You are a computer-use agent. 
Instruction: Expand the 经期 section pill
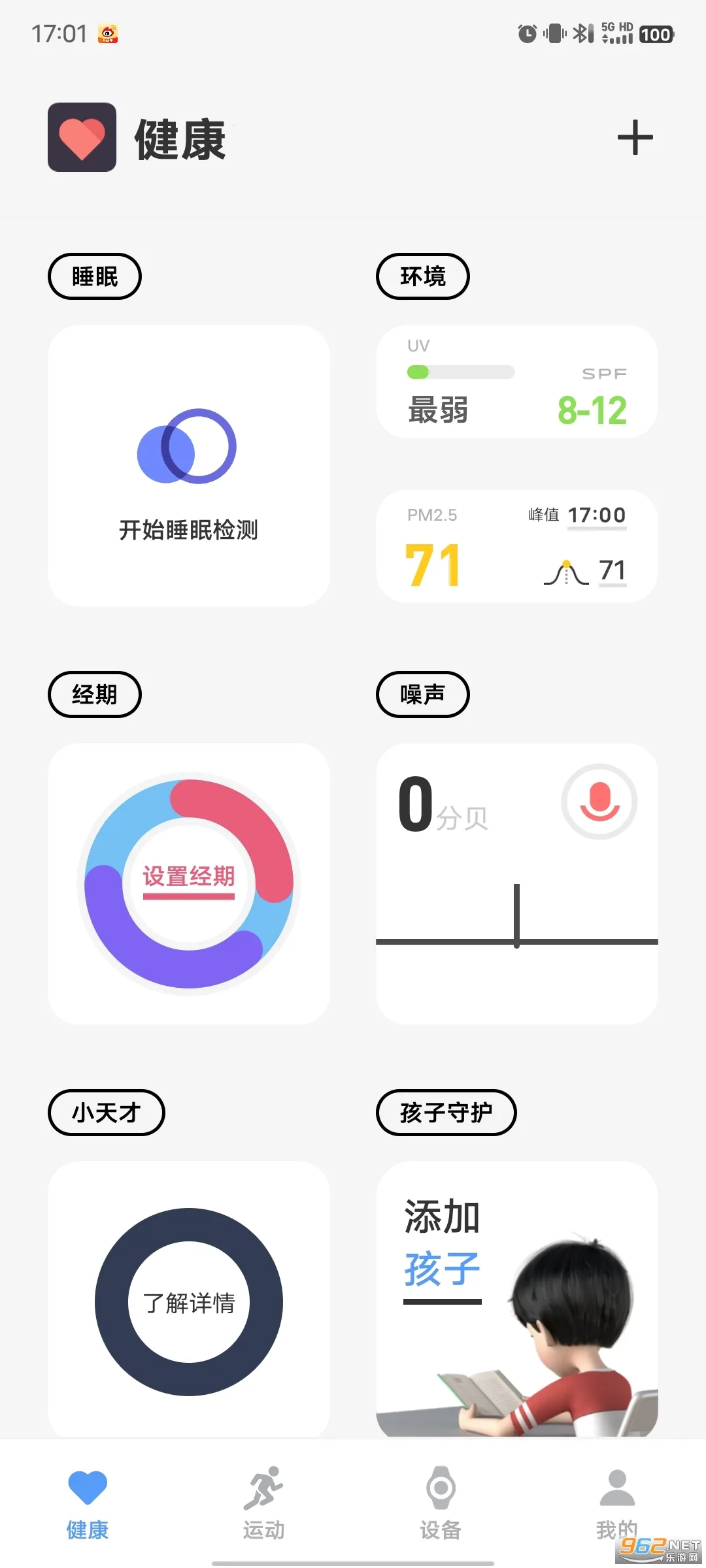(x=94, y=694)
